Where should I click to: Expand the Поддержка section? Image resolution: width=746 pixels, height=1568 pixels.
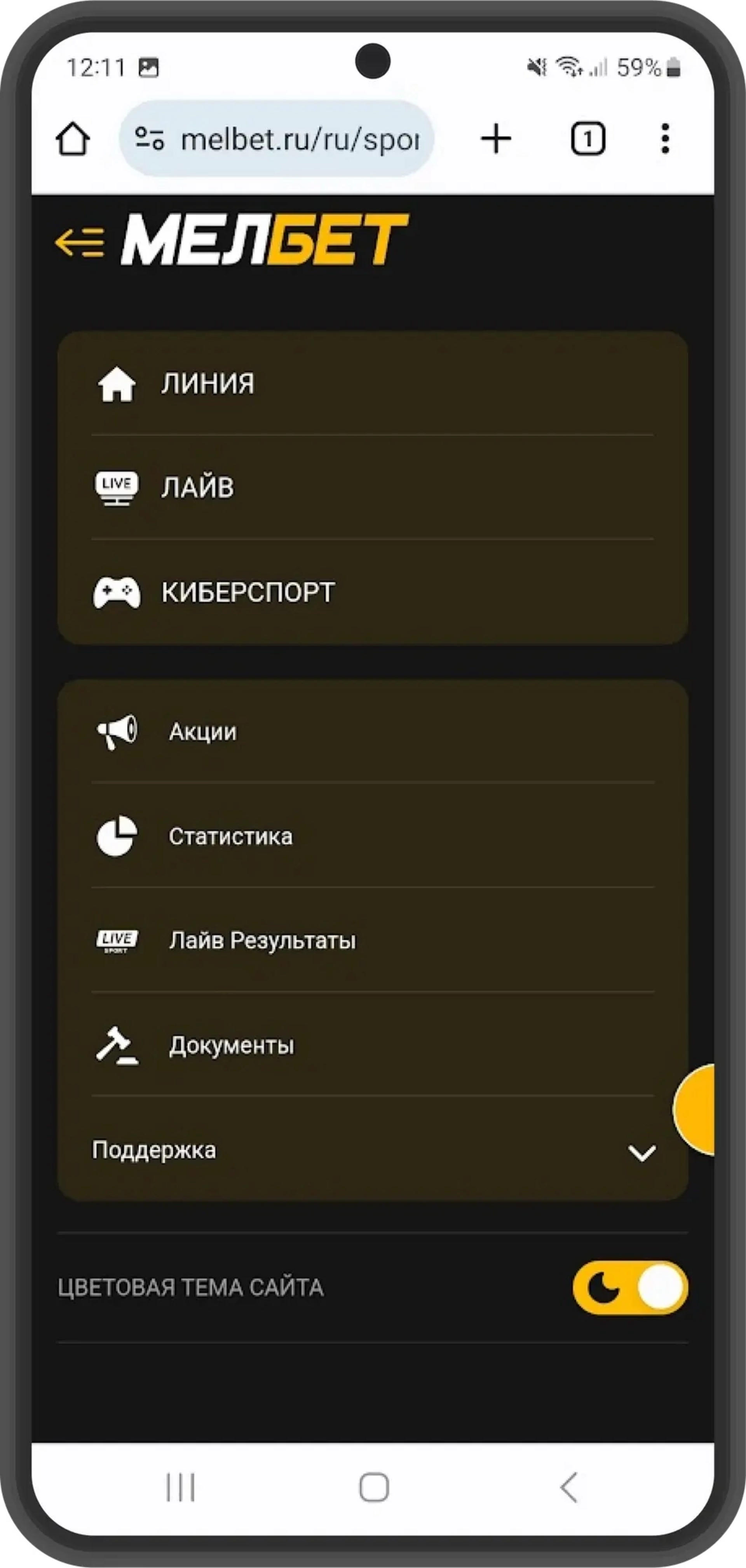[x=372, y=1151]
